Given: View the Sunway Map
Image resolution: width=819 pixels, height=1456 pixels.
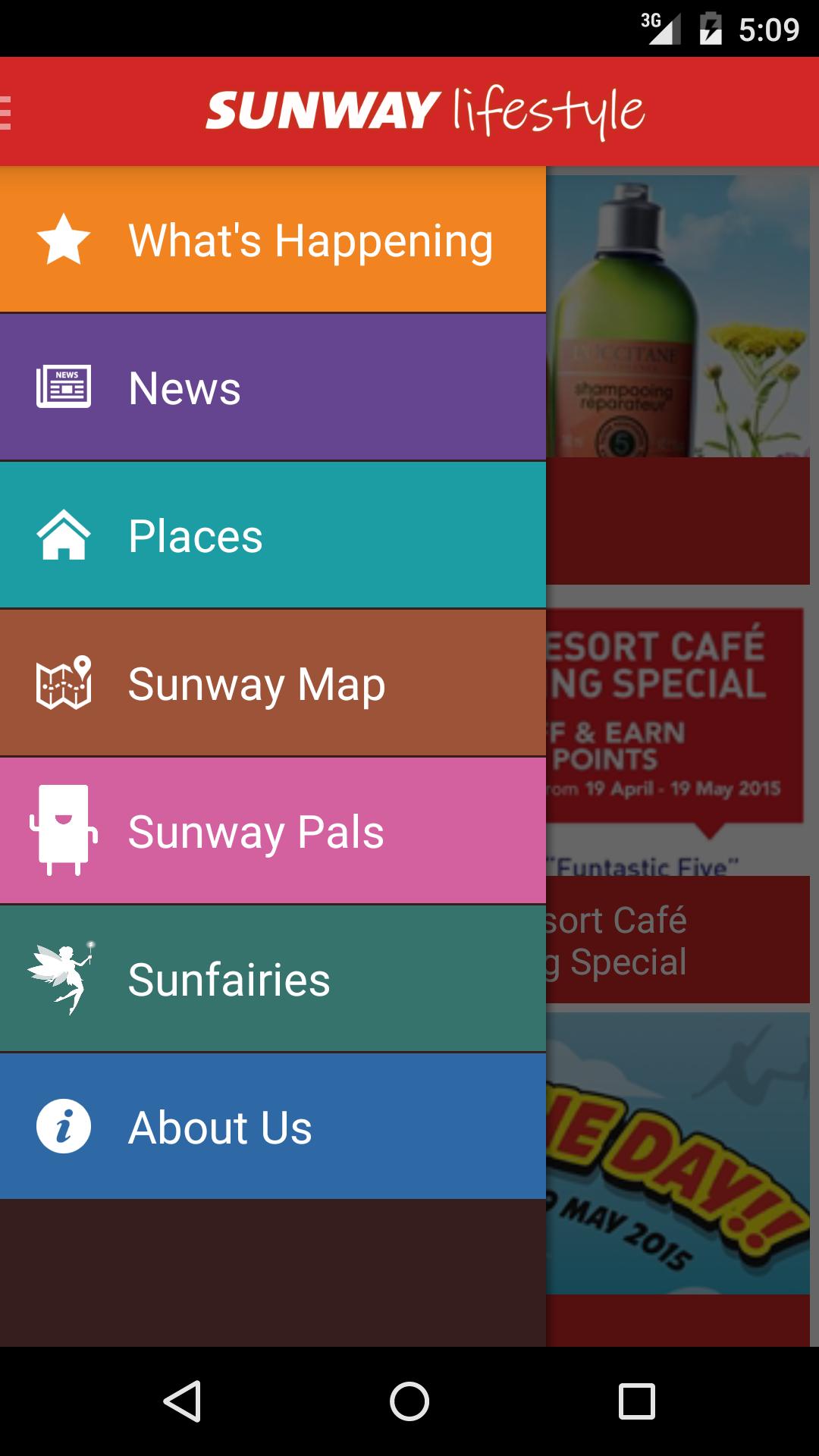Looking at the screenshot, I should point(273,683).
